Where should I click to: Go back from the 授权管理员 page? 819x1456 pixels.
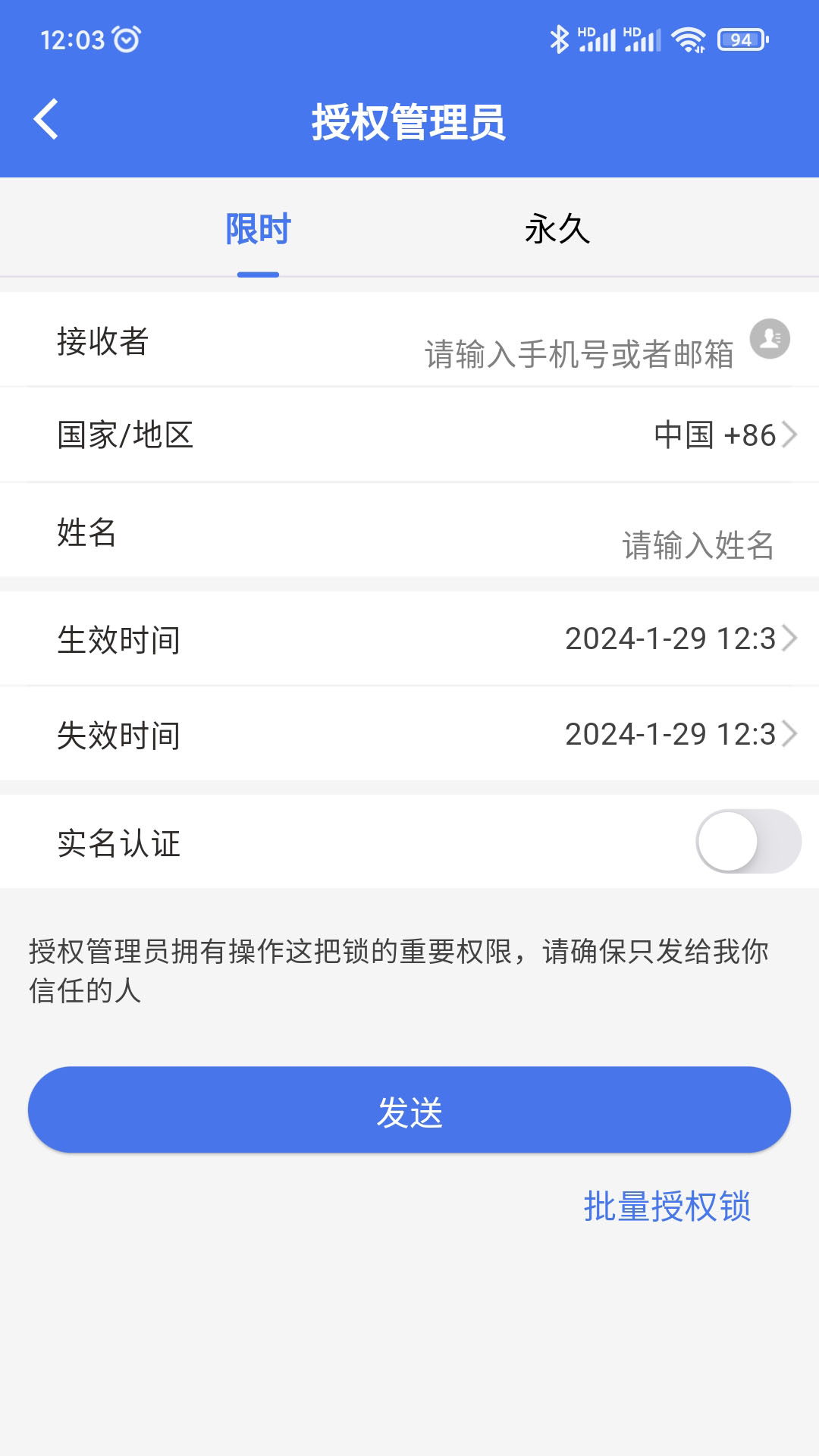[46, 120]
